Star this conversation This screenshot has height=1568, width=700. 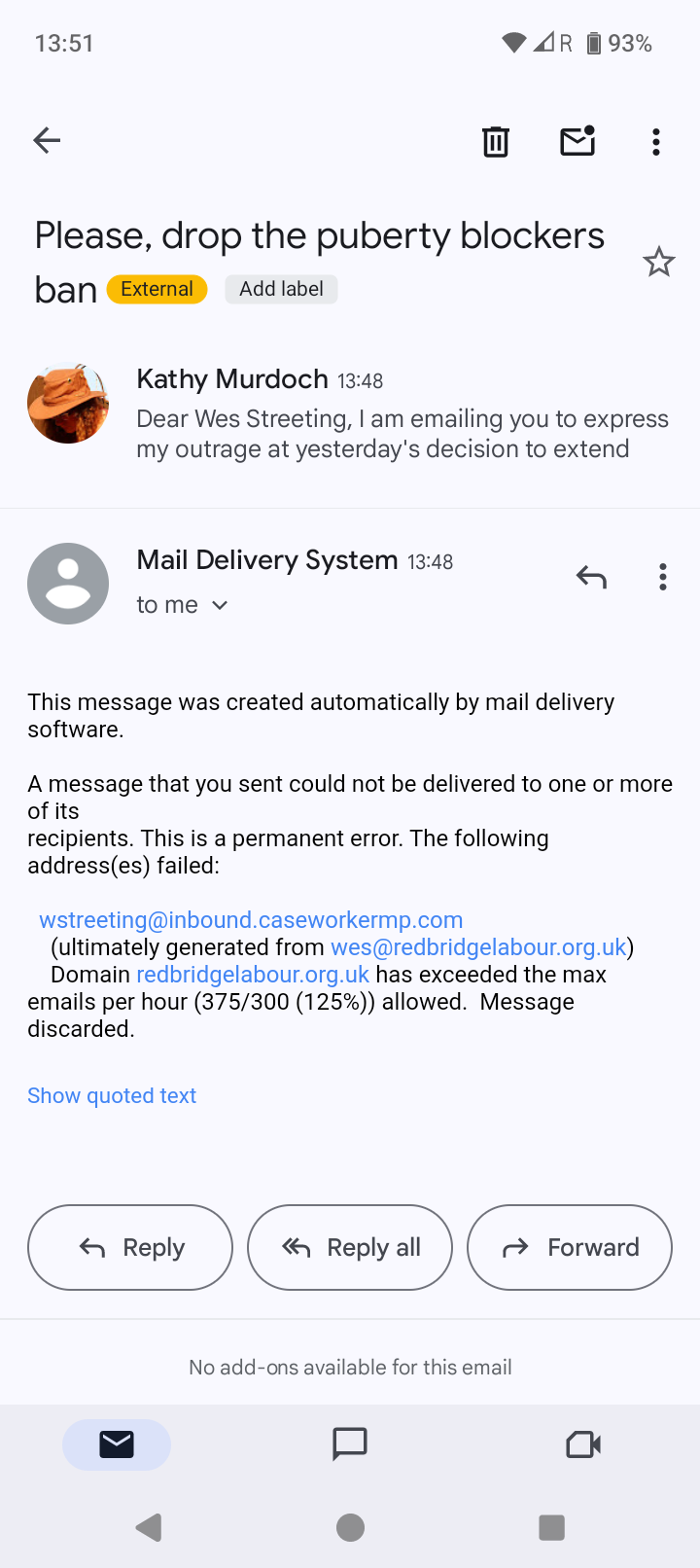click(x=659, y=262)
